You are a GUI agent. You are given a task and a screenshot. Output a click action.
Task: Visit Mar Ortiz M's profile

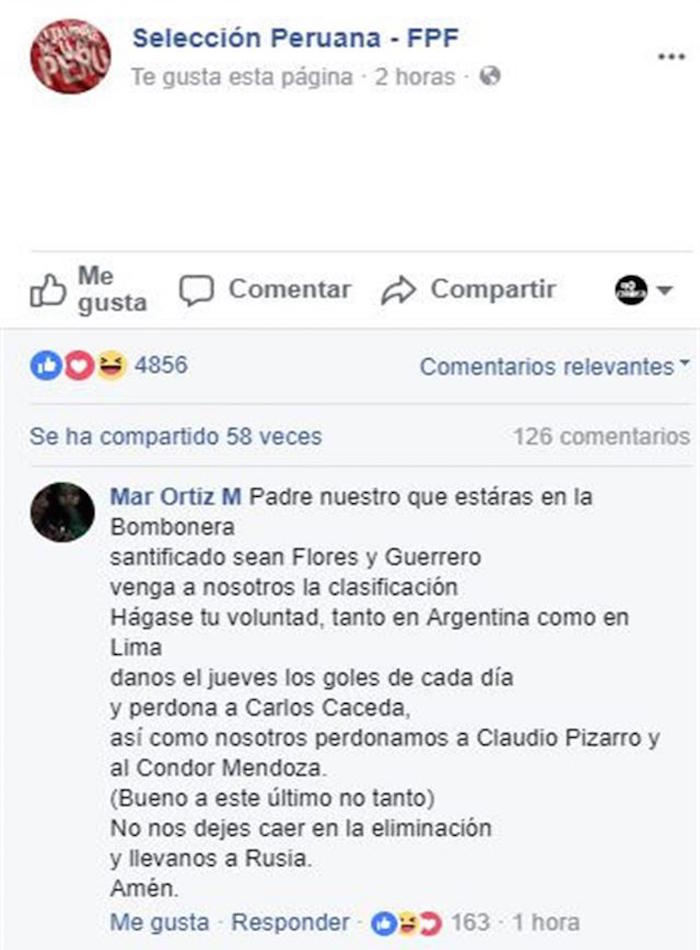point(175,497)
